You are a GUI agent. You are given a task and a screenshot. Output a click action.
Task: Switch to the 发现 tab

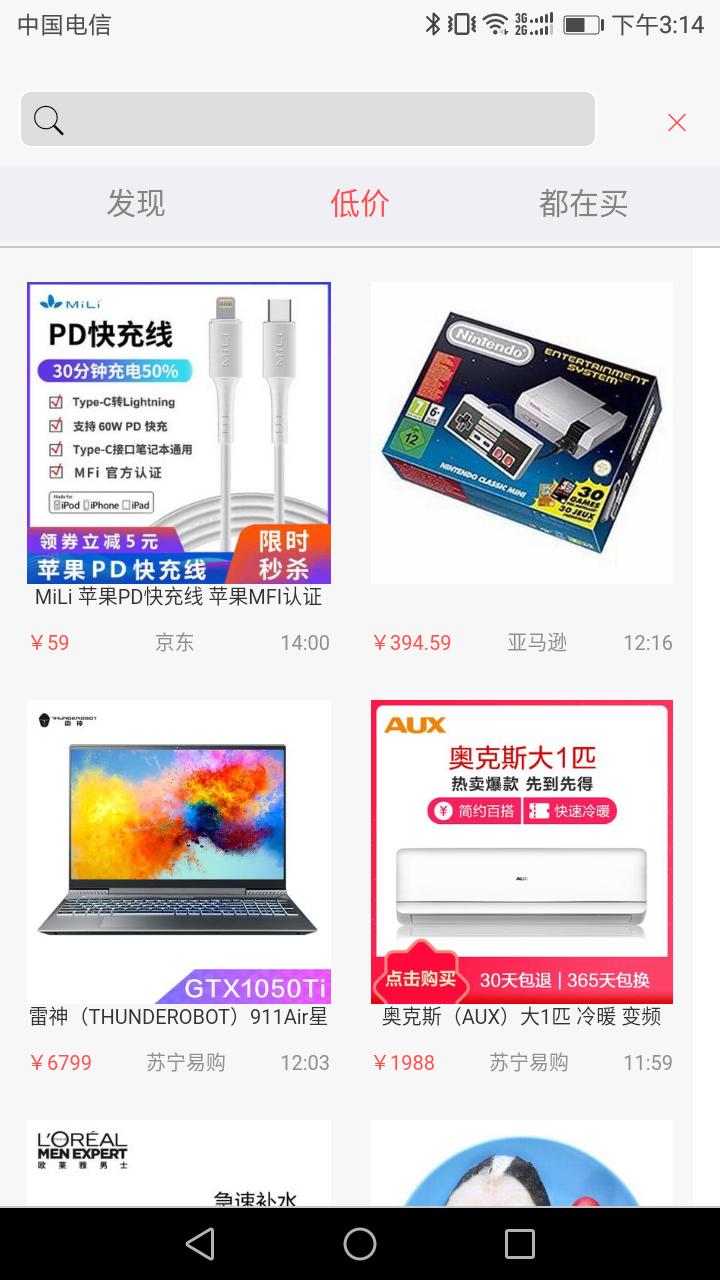pos(136,204)
